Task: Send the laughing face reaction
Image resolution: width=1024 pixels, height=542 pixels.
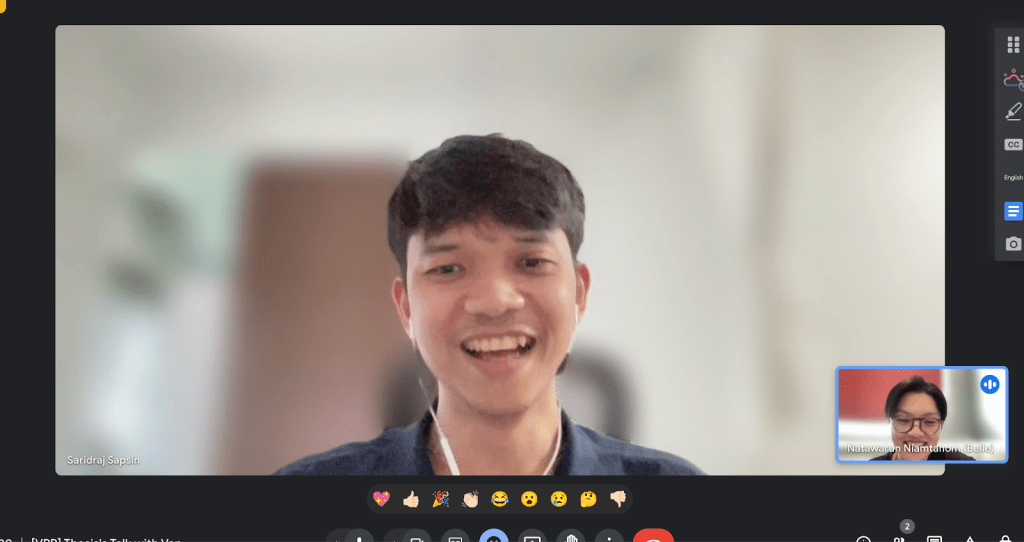Action: 500,499
